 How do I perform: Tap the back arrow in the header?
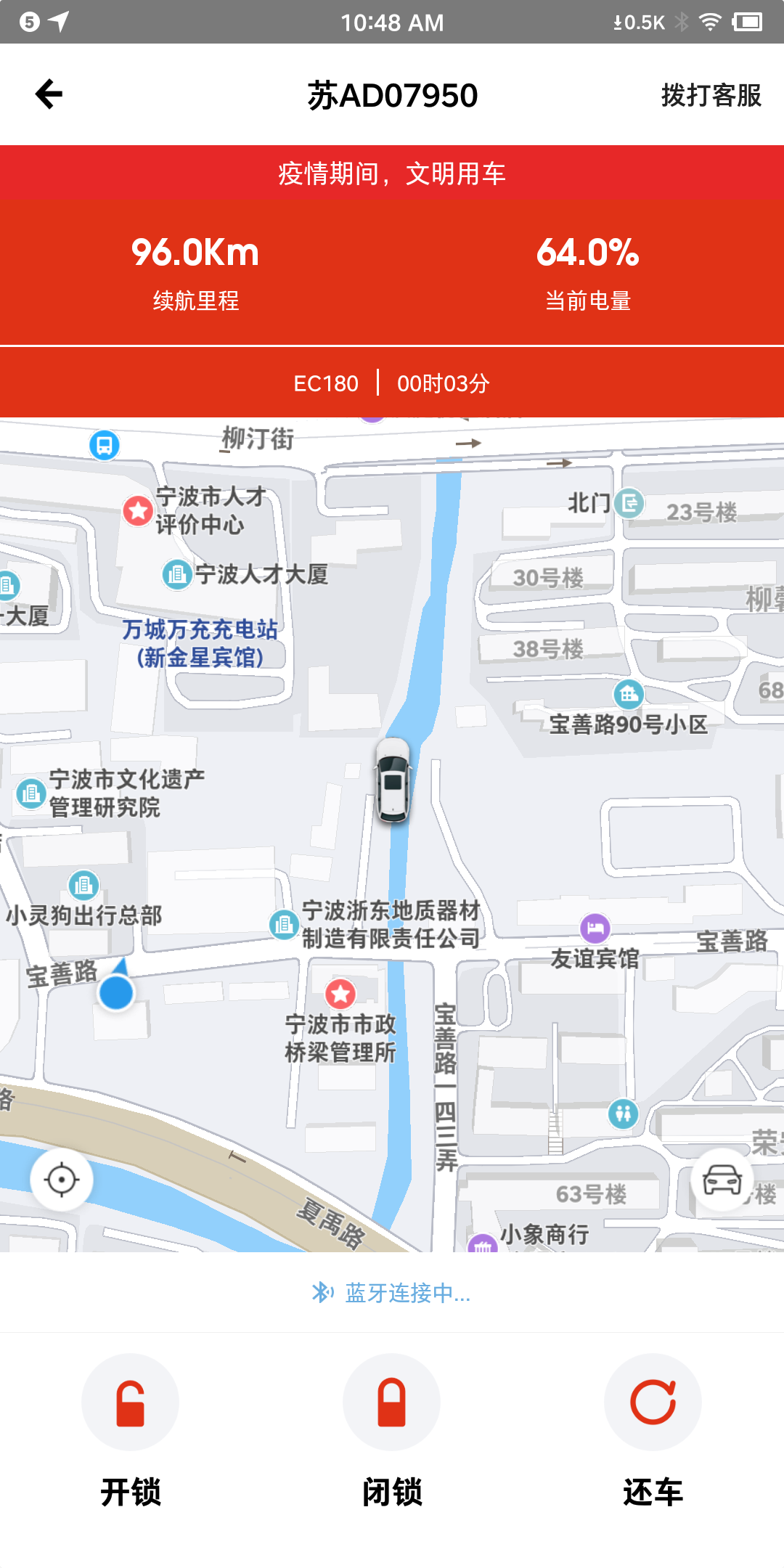(48, 95)
